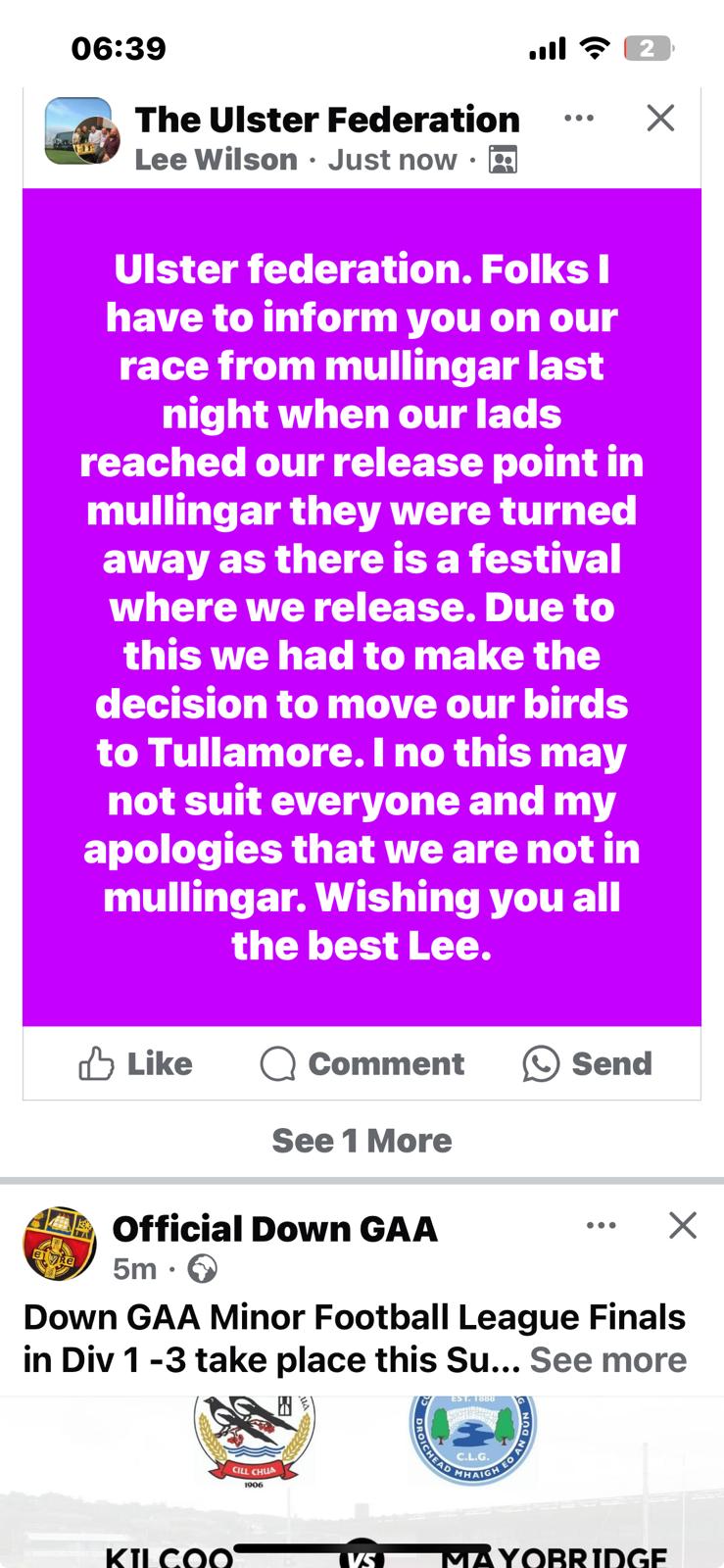Open options menu on Down GAA post
The image size is (724, 1568).
click(x=601, y=1226)
